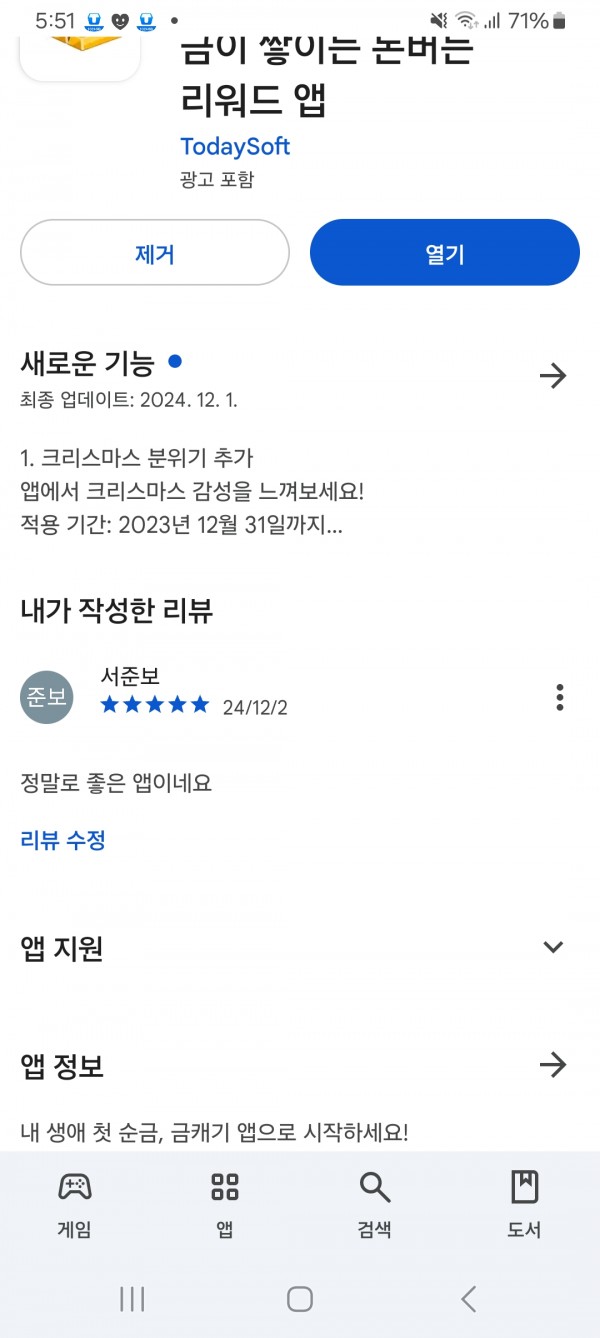Go back with system back button
Viewport: 600px width, 1338px height.
(x=468, y=1298)
